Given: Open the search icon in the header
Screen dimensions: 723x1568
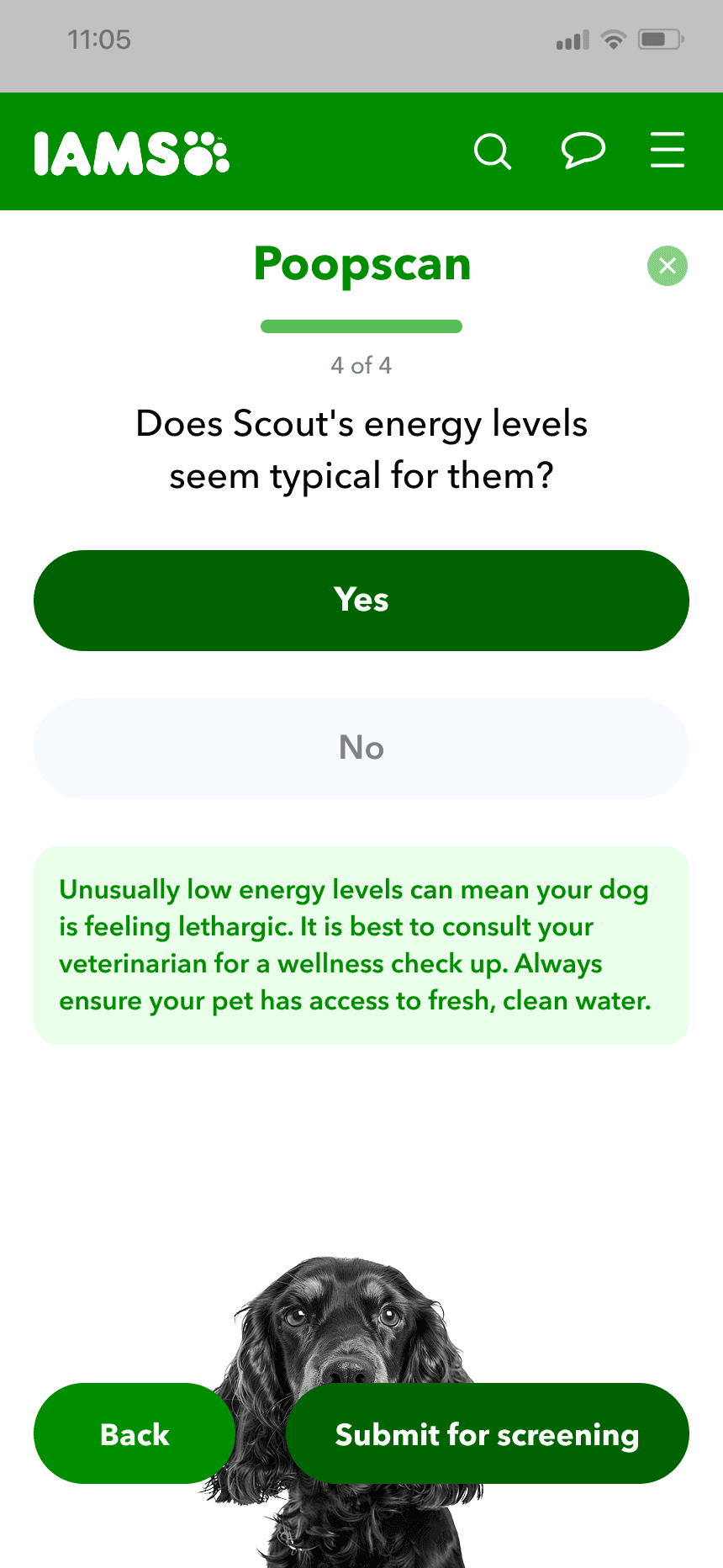Looking at the screenshot, I should 493,151.
